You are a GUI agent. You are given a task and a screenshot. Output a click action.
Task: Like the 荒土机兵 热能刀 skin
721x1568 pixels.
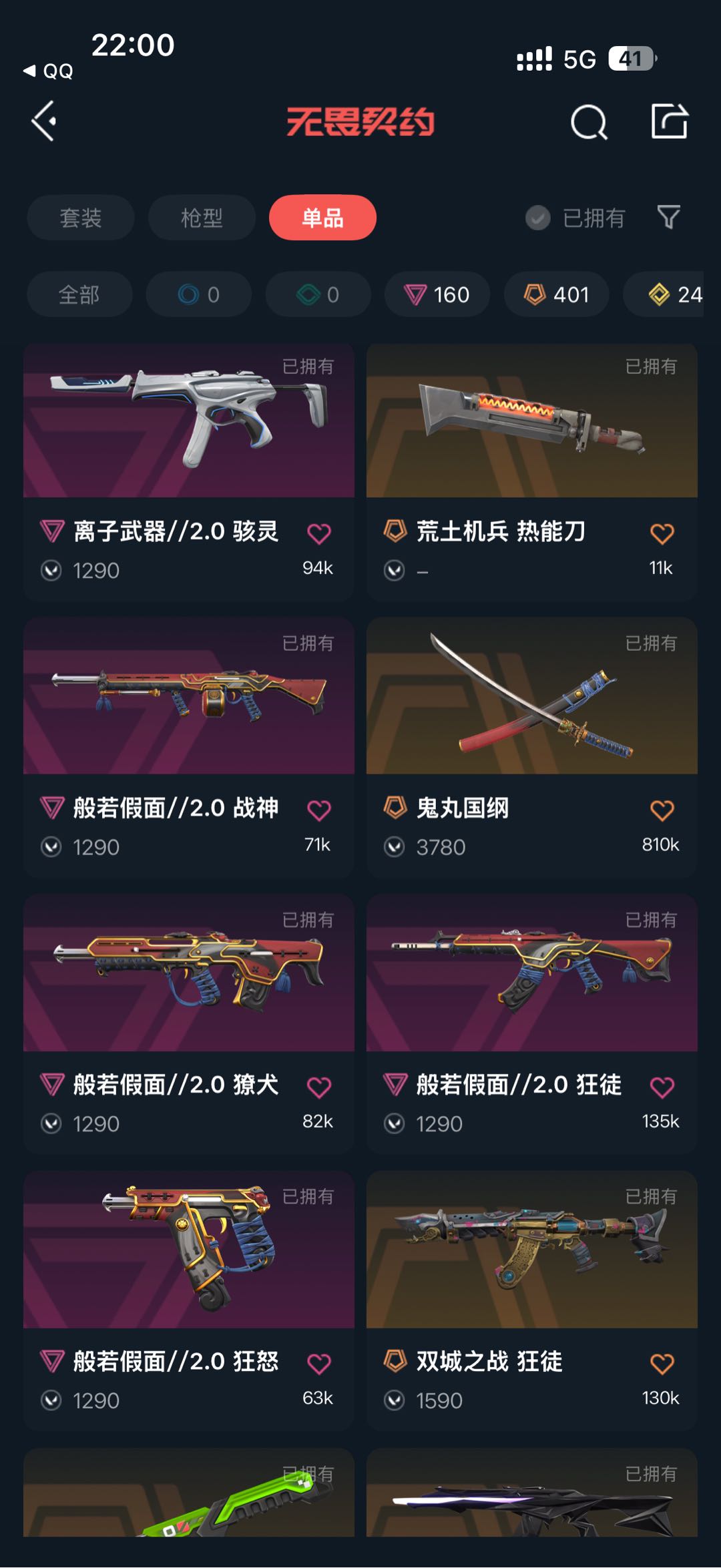click(x=662, y=533)
